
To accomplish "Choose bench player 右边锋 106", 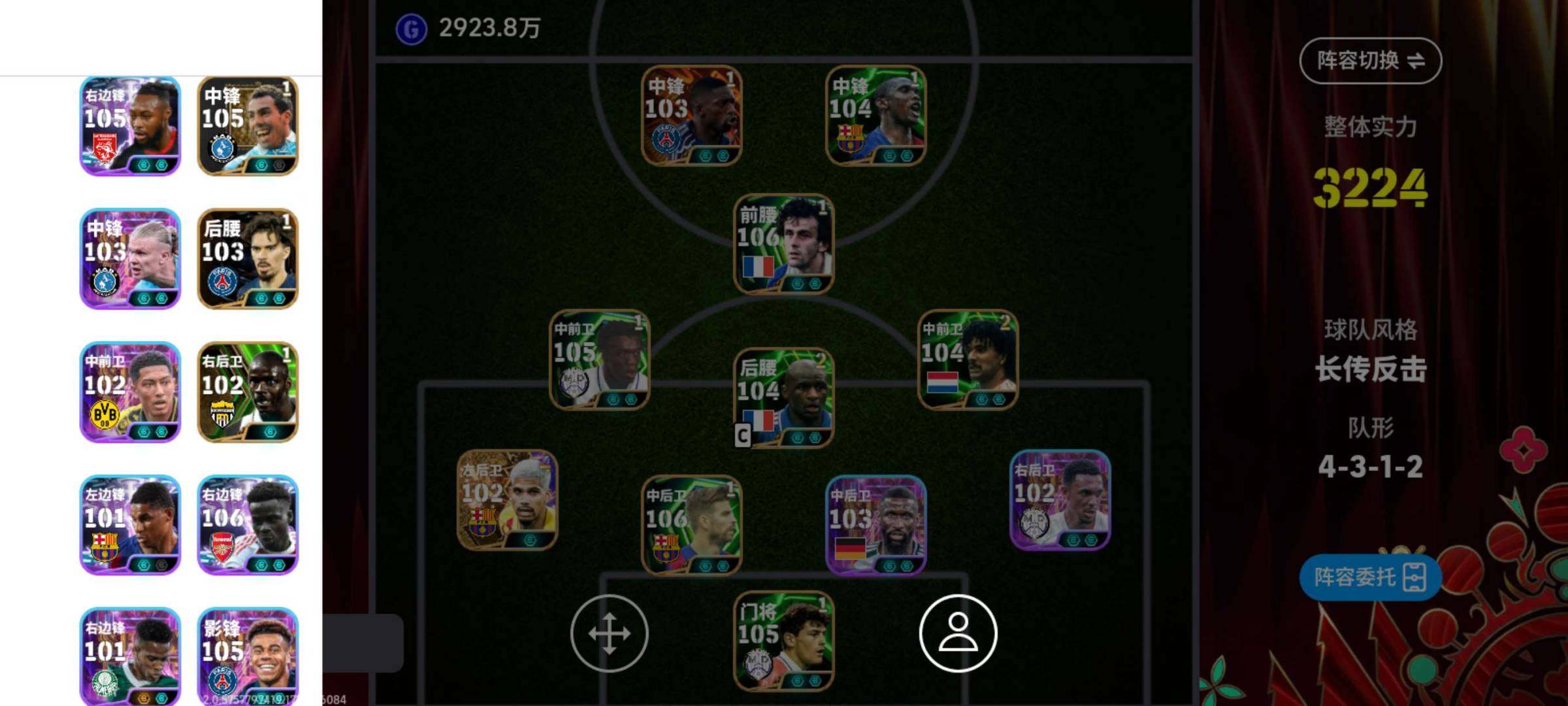I will pyautogui.click(x=248, y=525).
